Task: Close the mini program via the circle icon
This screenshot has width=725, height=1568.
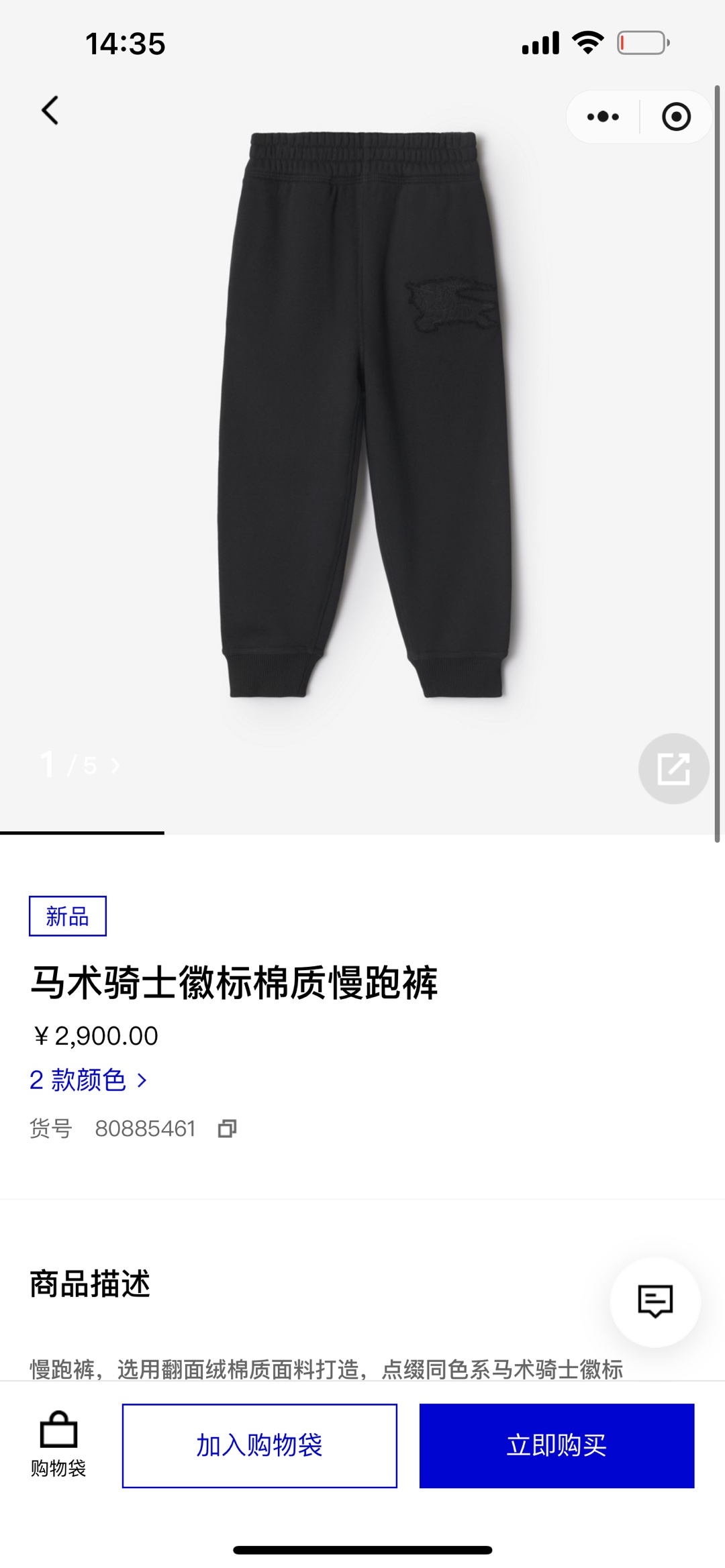Action: pos(675,117)
